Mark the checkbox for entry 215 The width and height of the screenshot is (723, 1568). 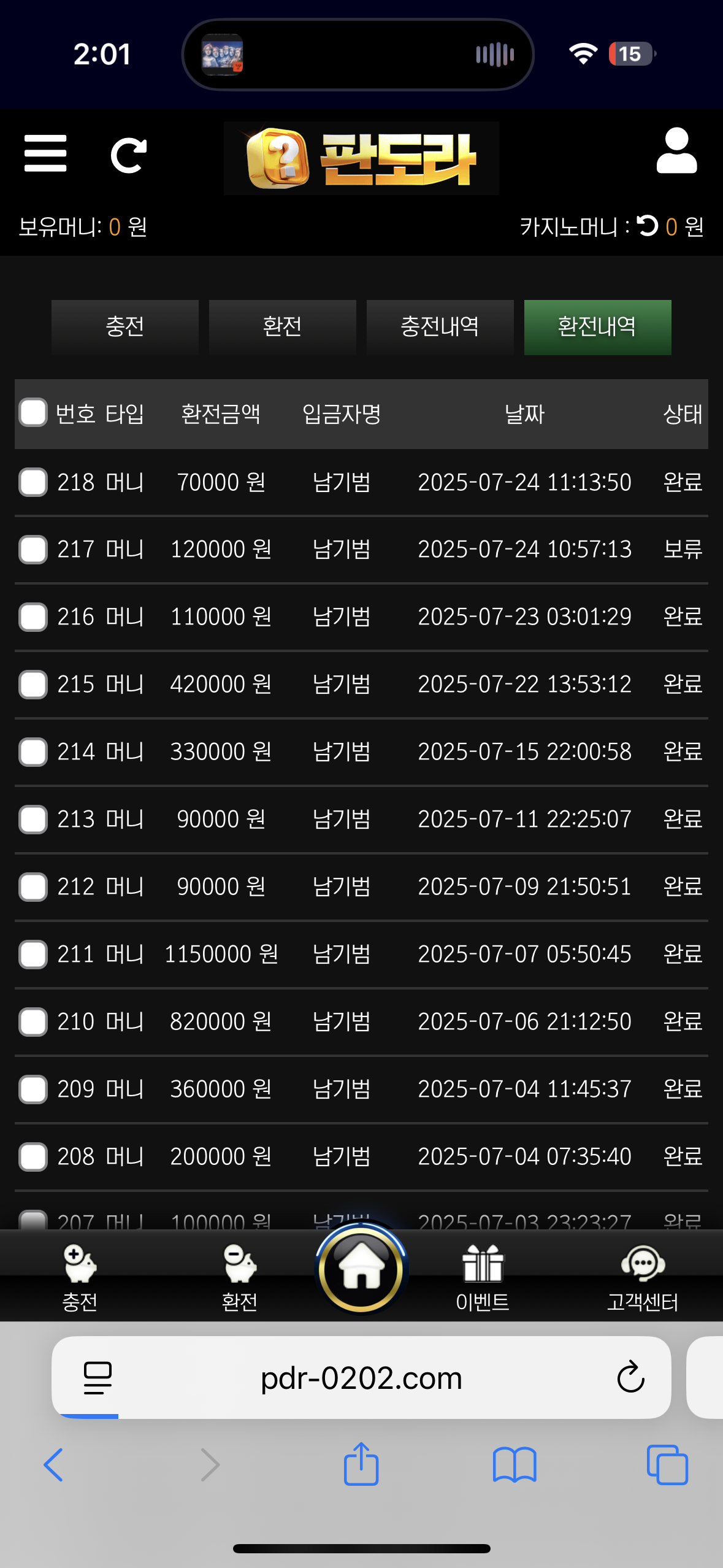pyautogui.click(x=33, y=685)
